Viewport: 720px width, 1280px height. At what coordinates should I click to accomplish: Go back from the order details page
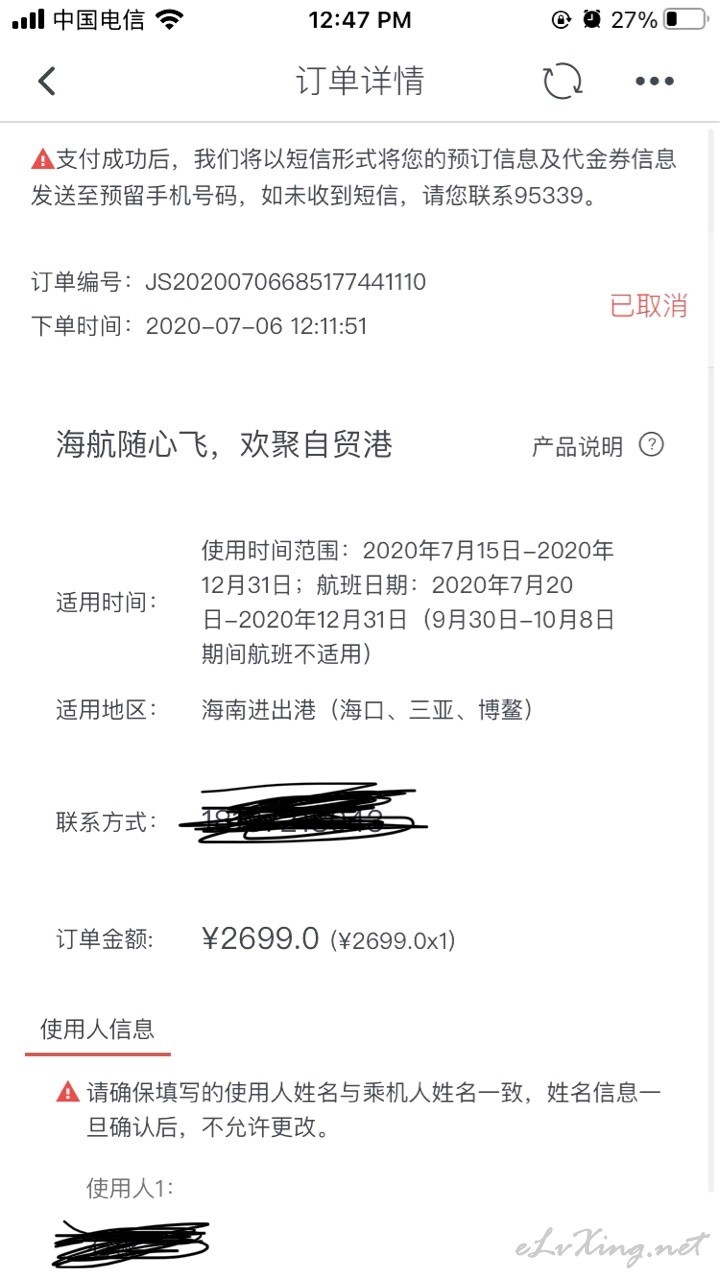(x=47, y=81)
